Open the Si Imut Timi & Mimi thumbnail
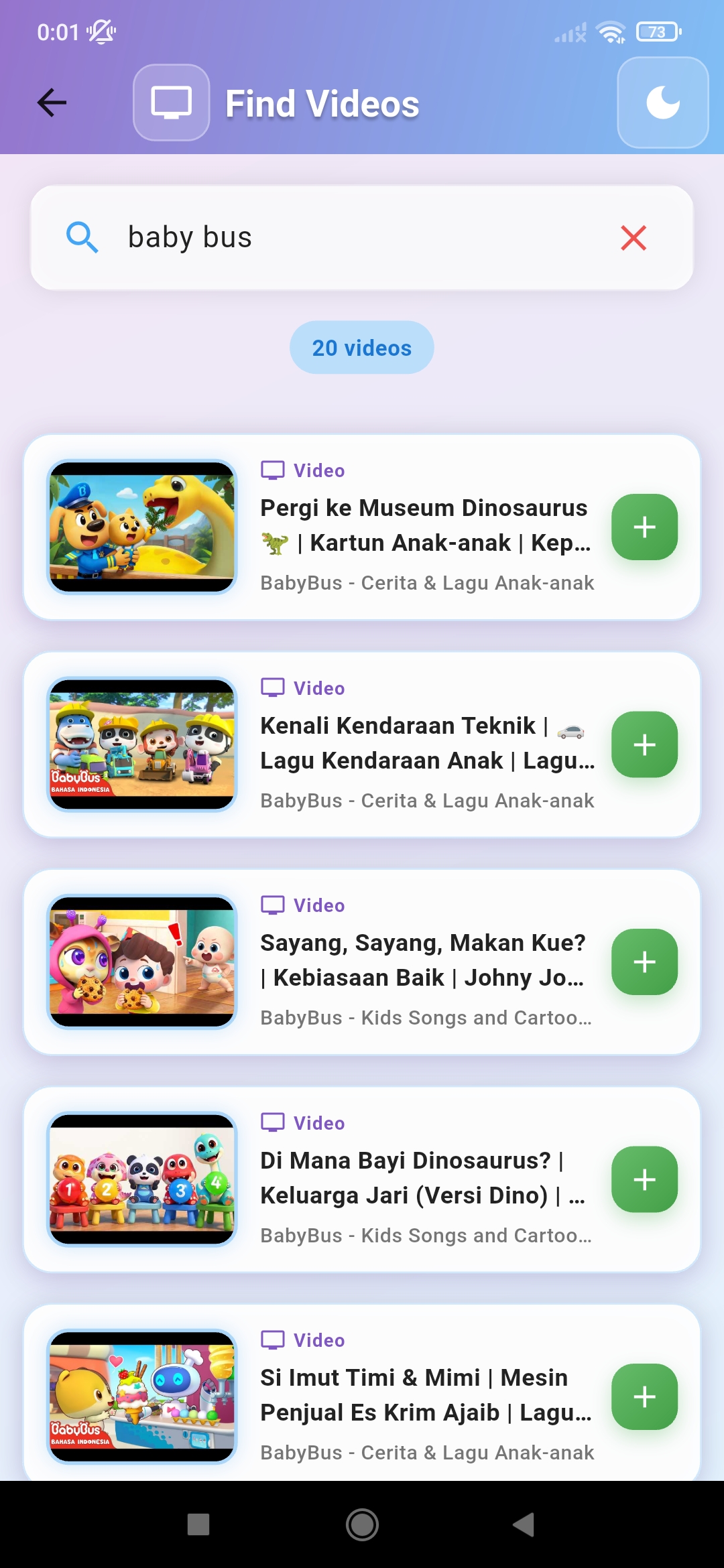The width and height of the screenshot is (724, 1568). [142, 1397]
